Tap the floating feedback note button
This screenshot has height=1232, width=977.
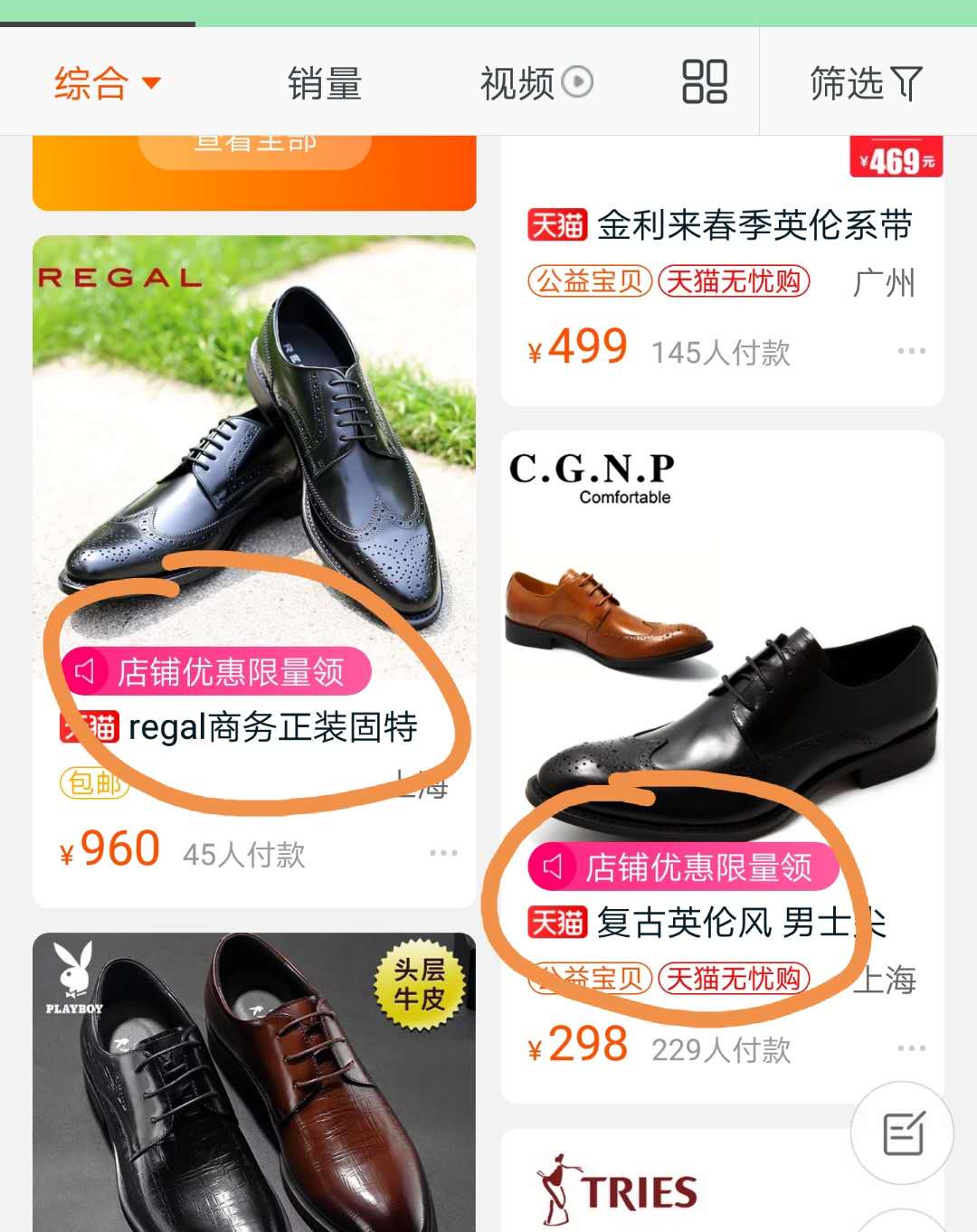(902, 1133)
